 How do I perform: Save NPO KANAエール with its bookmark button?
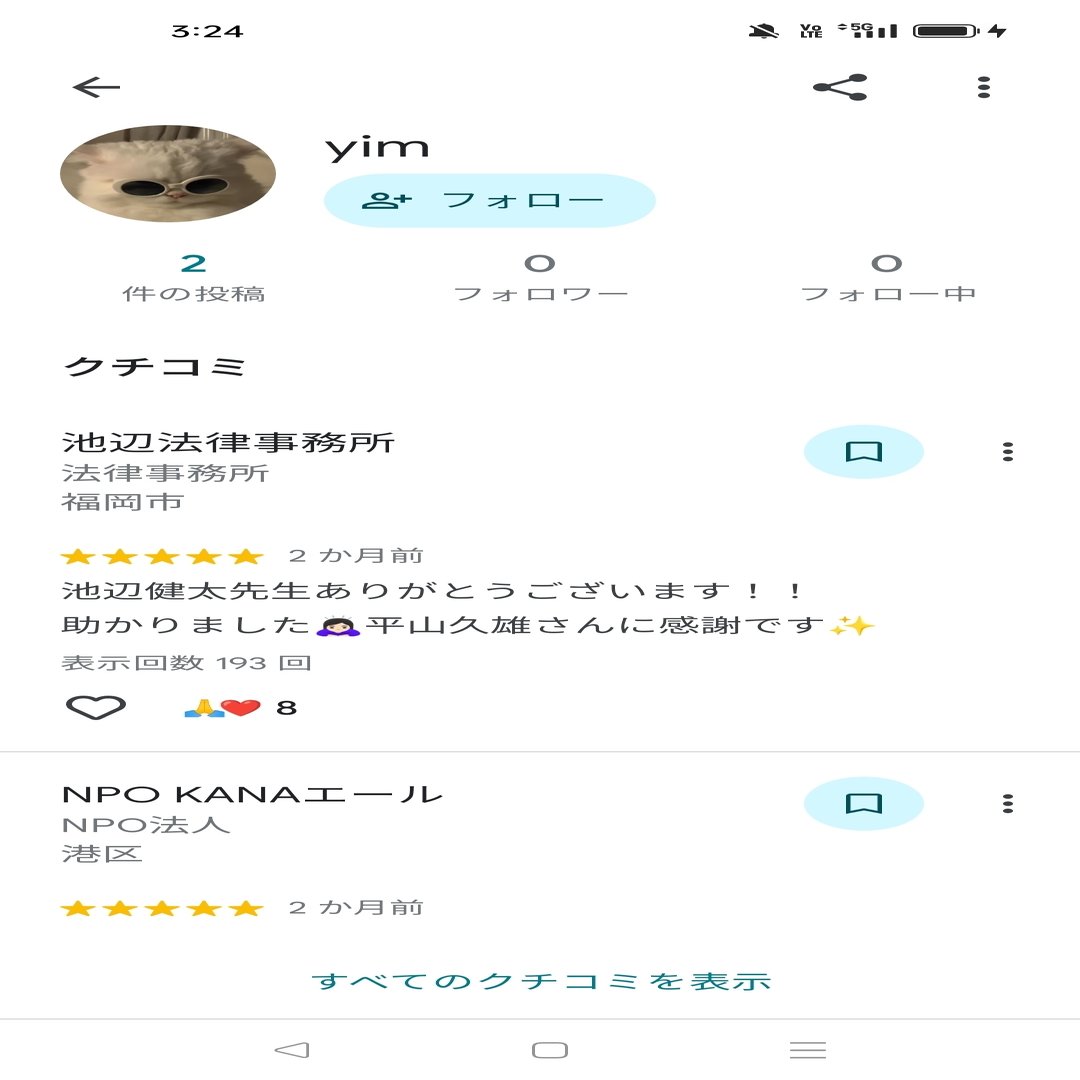coord(863,804)
